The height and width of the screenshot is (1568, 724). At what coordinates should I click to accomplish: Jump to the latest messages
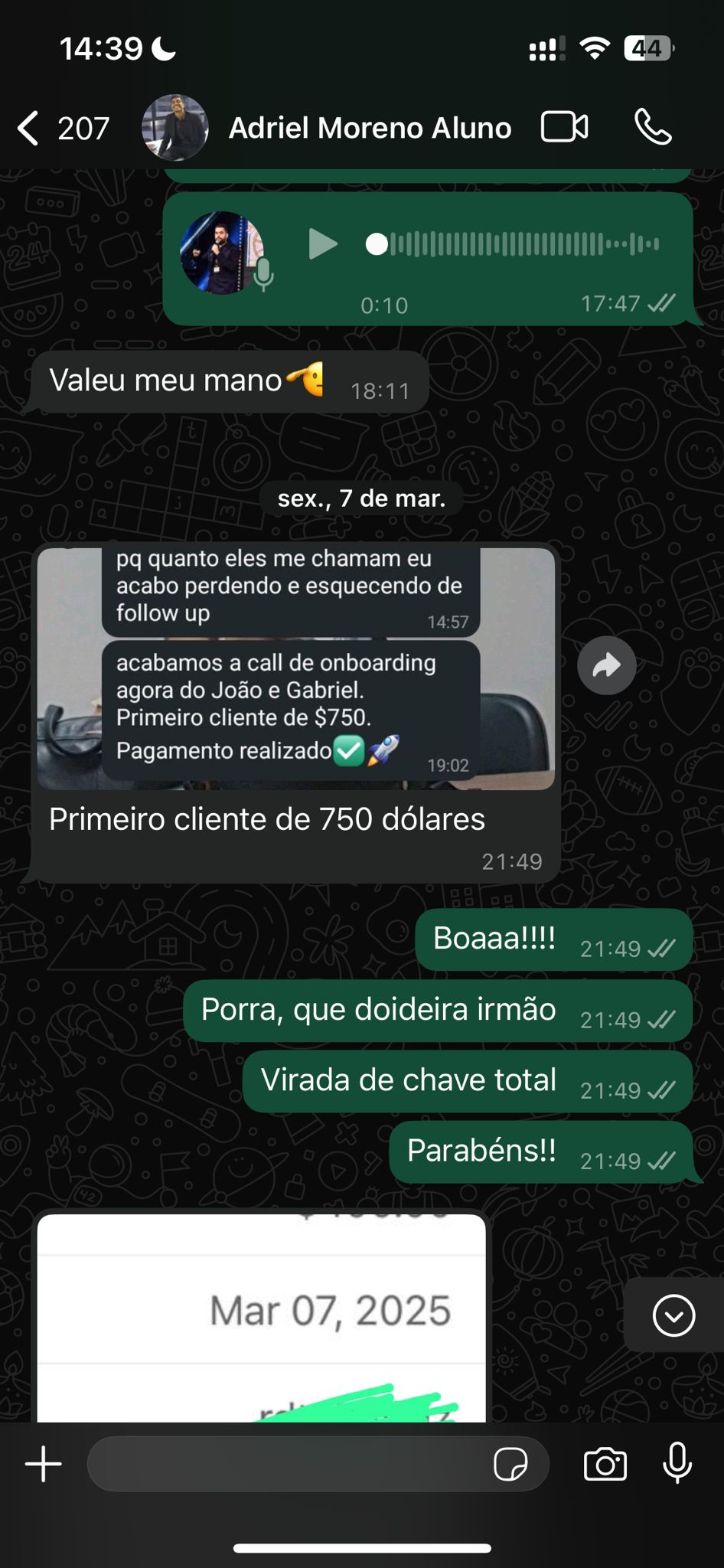[x=673, y=1316]
